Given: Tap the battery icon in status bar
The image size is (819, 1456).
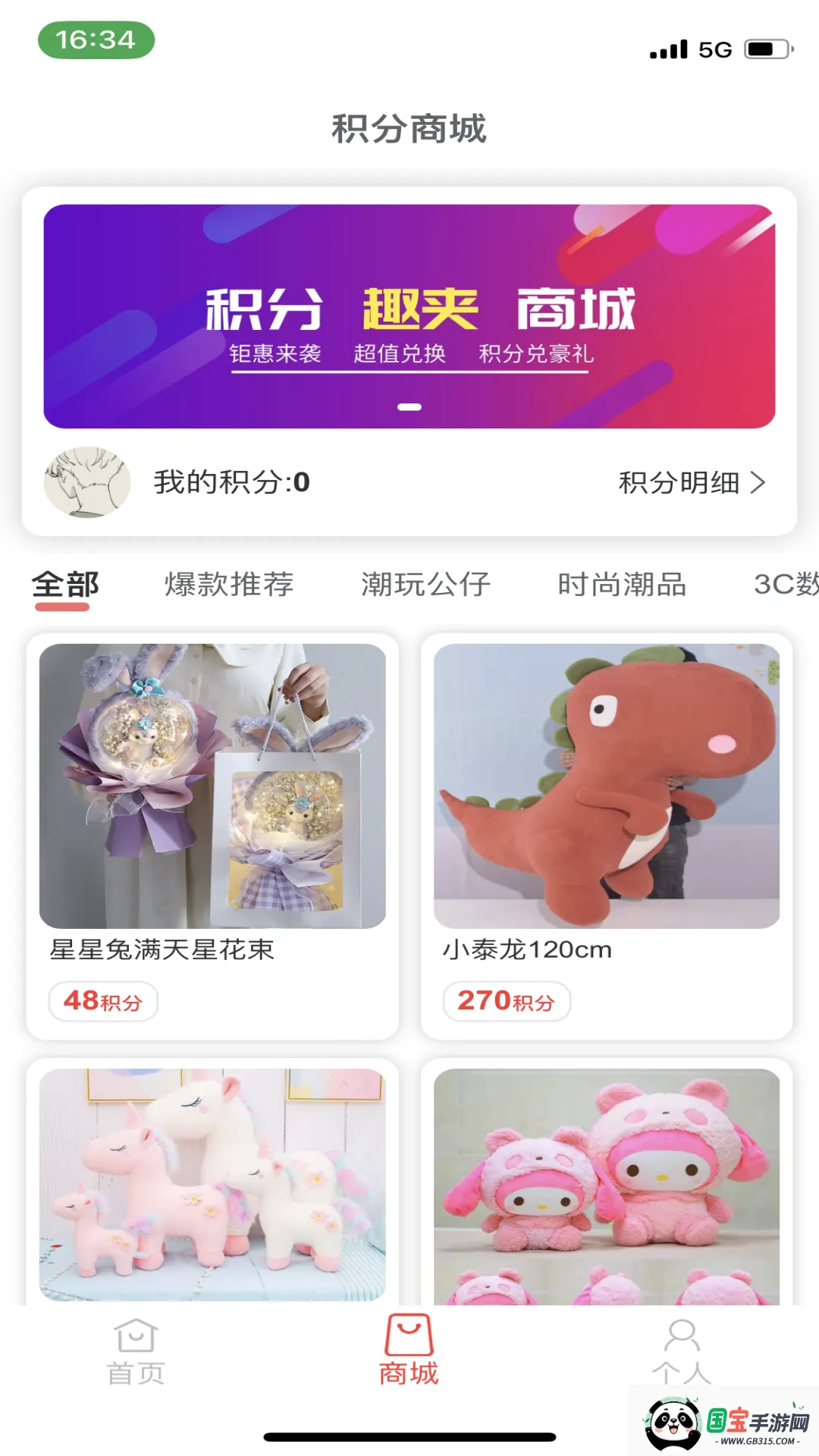Looking at the screenshot, I should 765,49.
